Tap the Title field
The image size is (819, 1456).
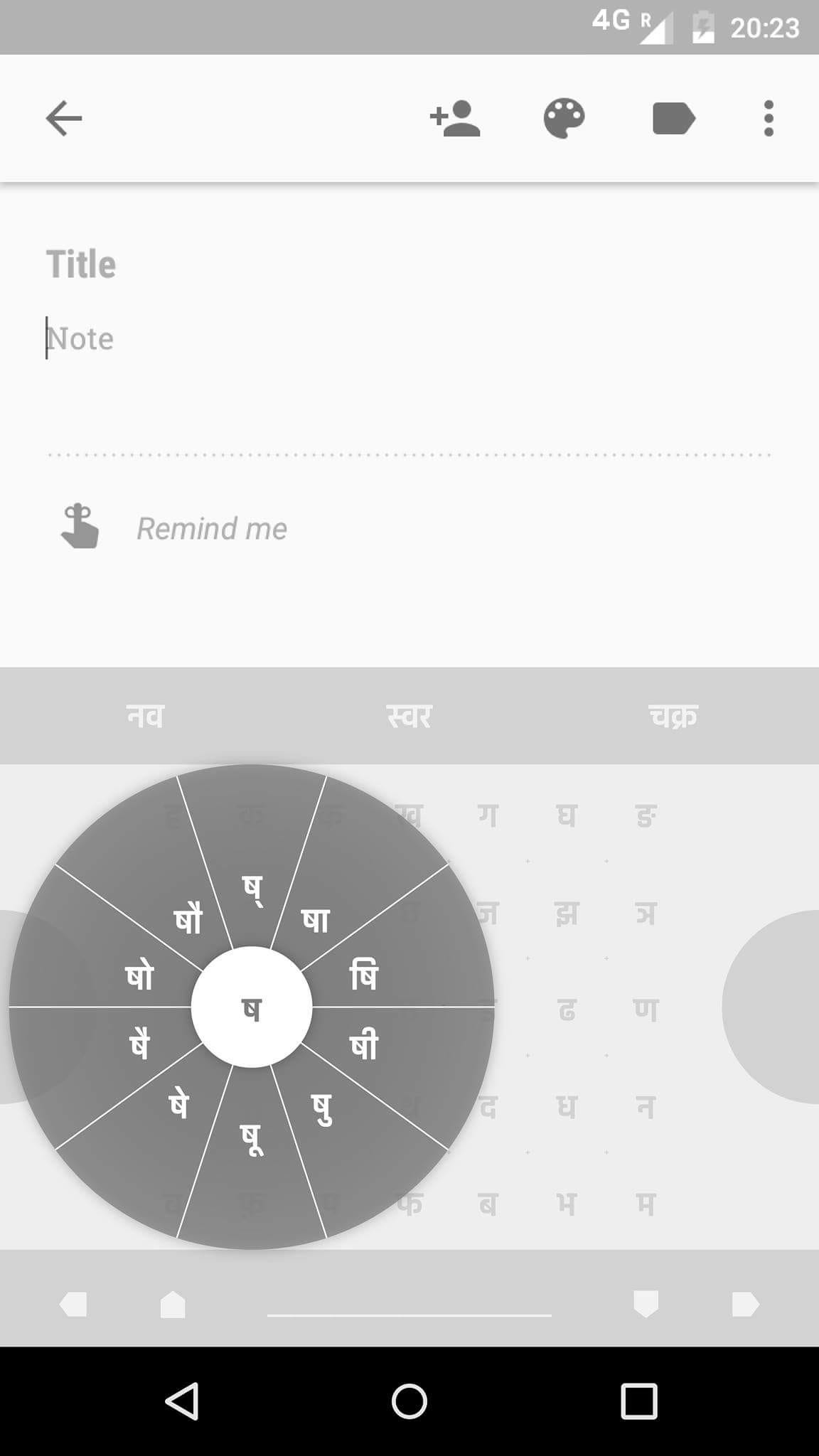point(409,264)
